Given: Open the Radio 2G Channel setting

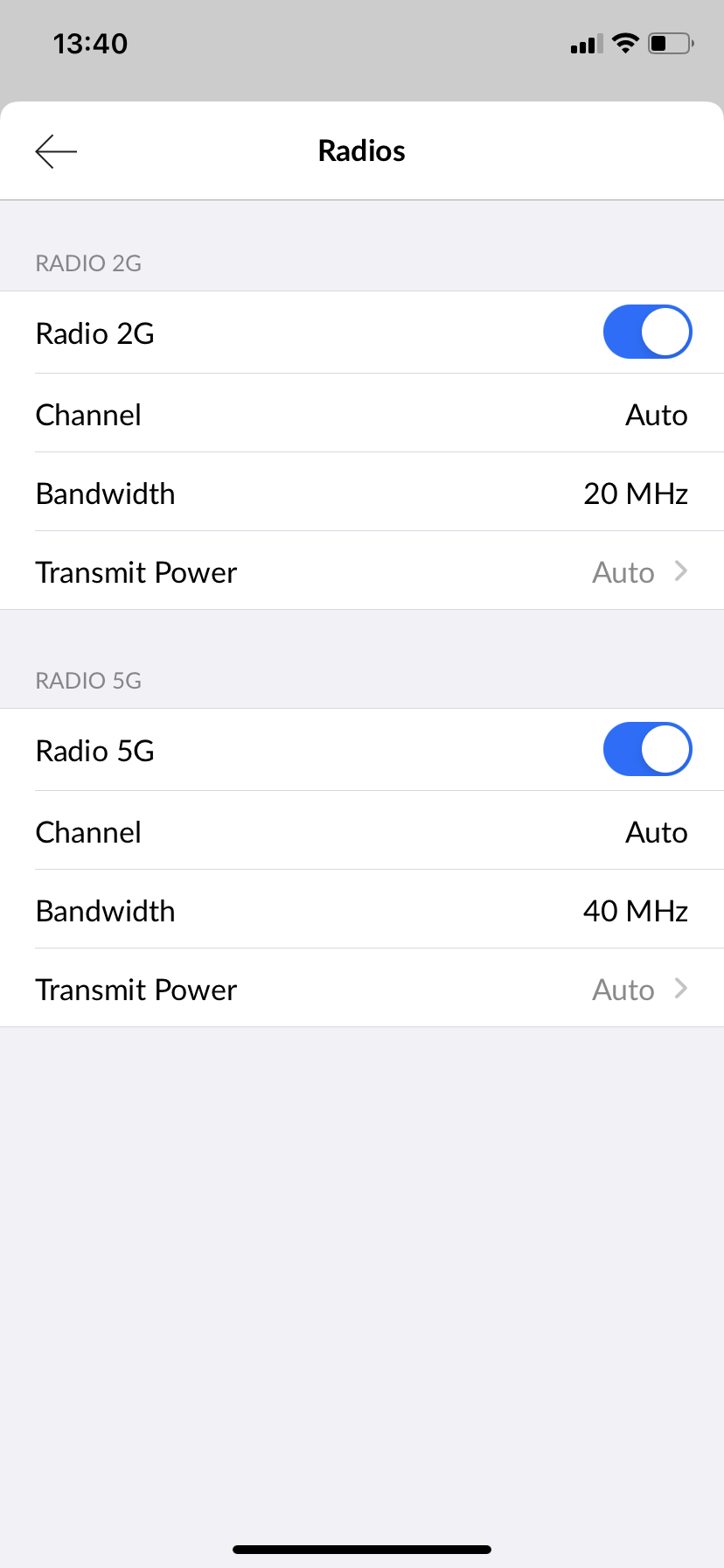Looking at the screenshot, I should pyautogui.click(x=362, y=414).
